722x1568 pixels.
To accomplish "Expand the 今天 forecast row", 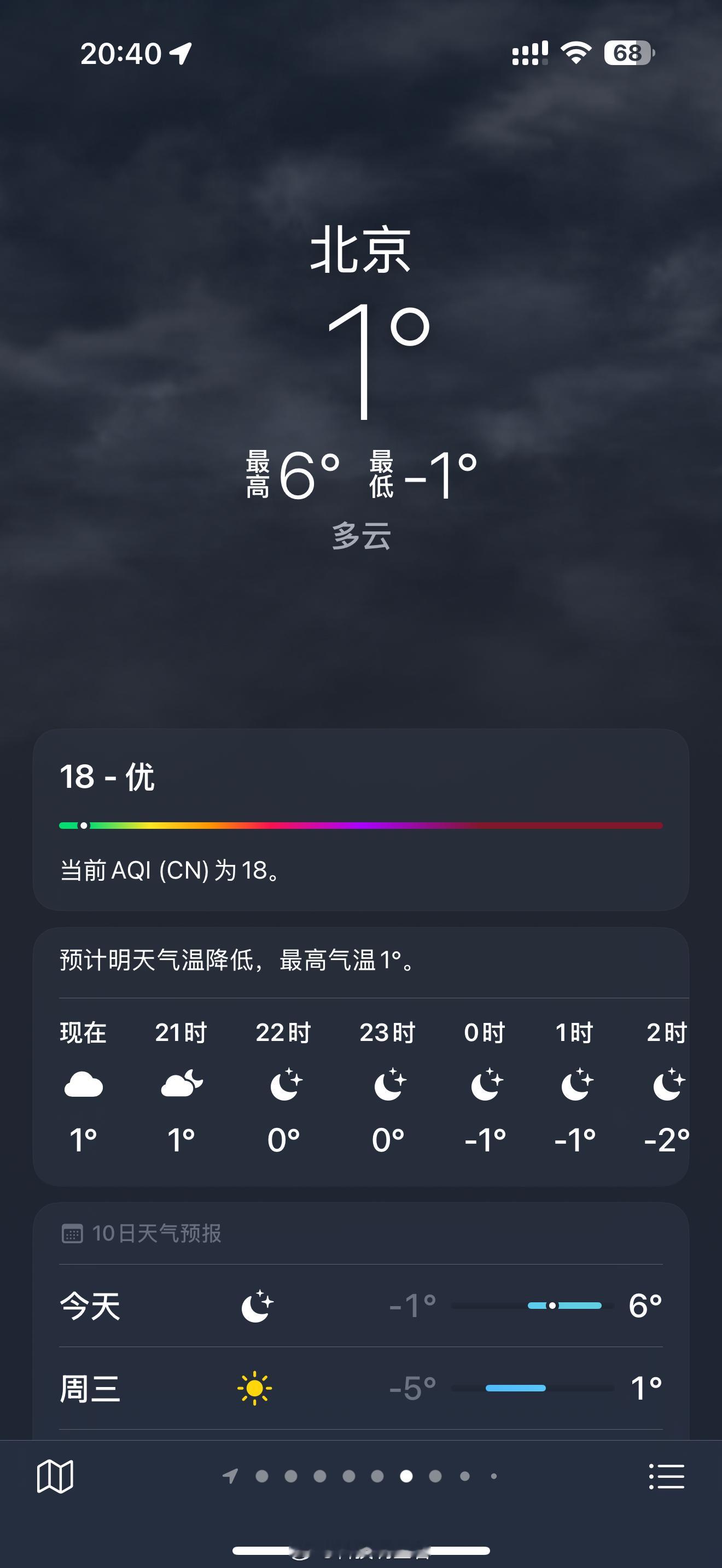I will tap(361, 1306).
